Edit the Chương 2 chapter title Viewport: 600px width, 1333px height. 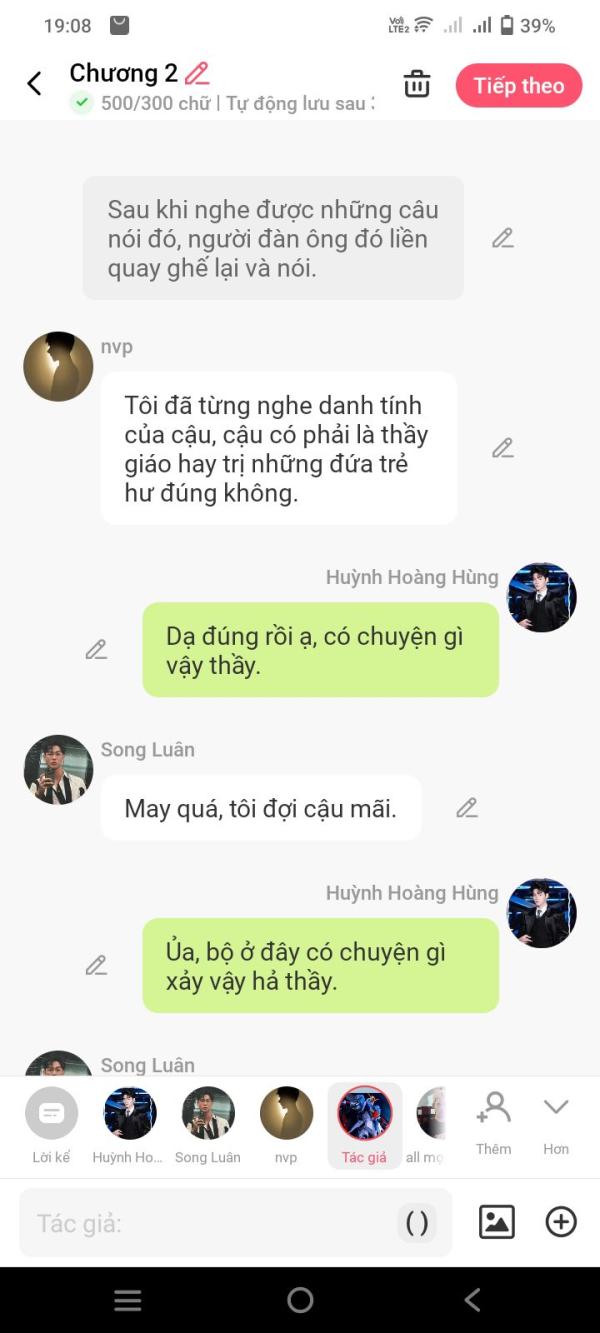[197, 73]
